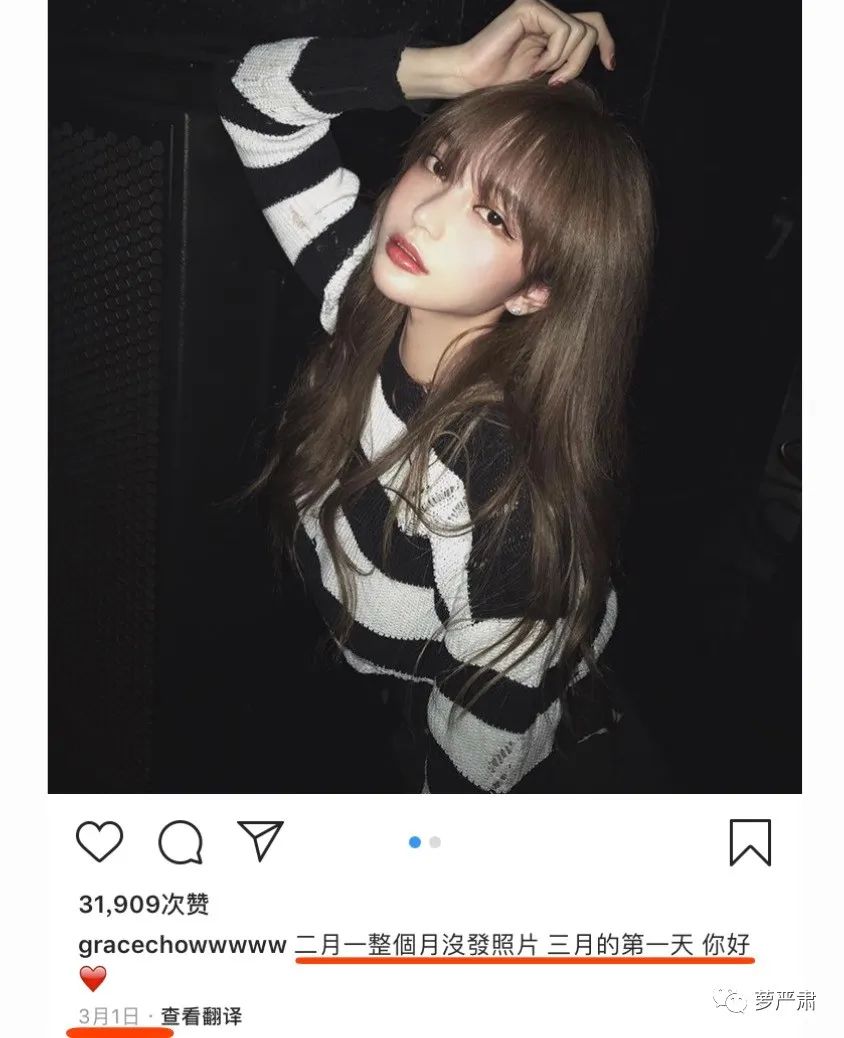The height and width of the screenshot is (1038, 844).
Task: Open the gracechowwwww profile from the caption
Action: click(x=182, y=945)
